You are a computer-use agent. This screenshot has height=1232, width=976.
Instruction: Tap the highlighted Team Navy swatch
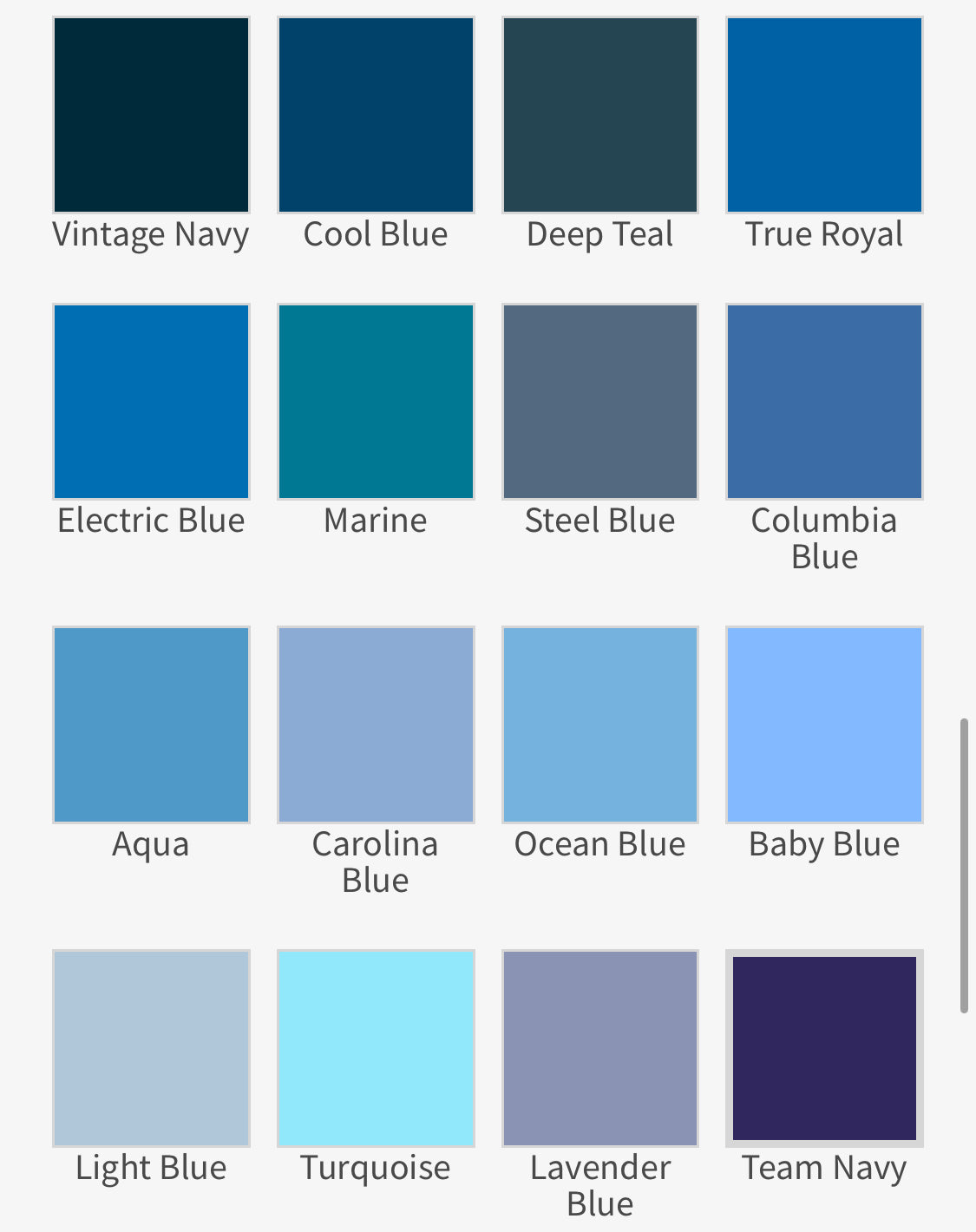click(x=824, y=1048)
